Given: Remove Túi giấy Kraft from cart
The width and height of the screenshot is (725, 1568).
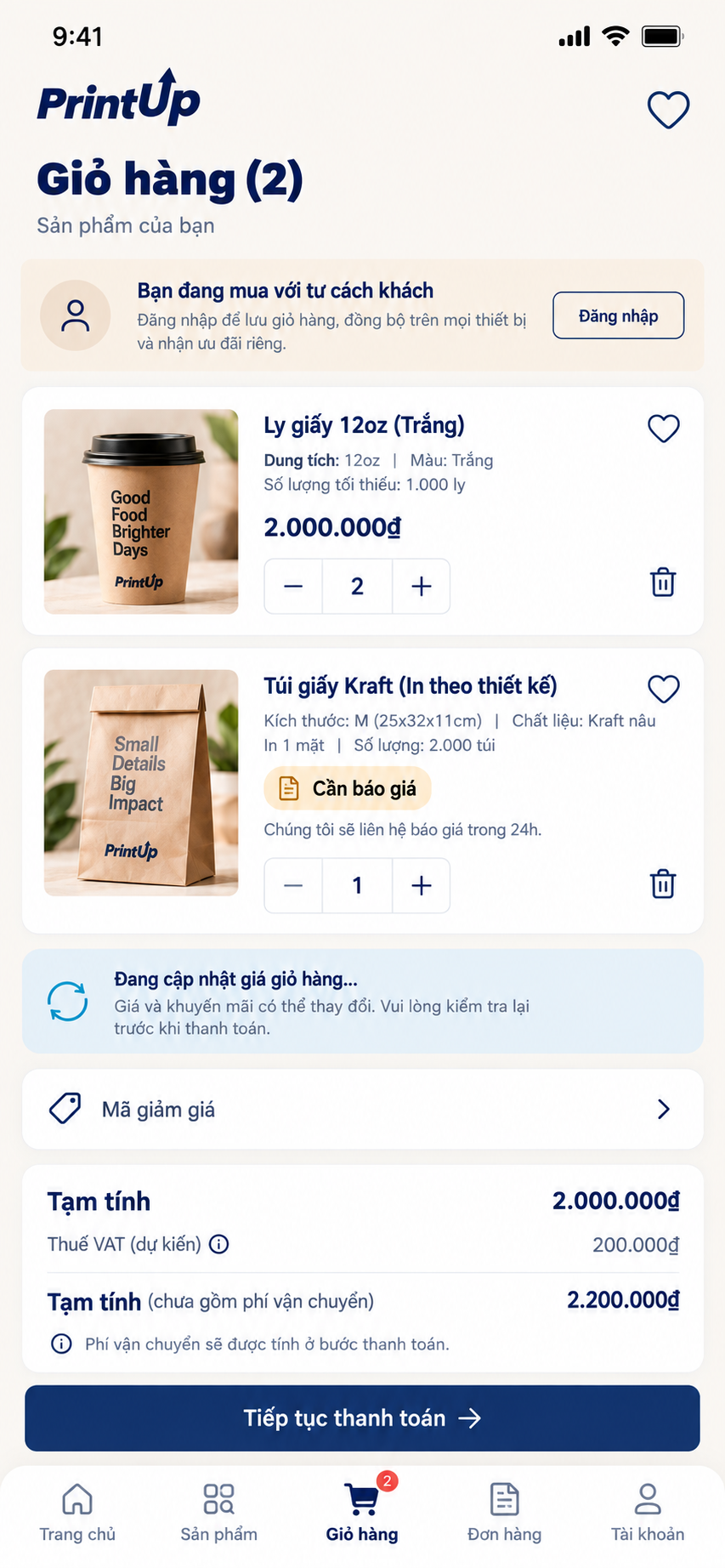Looking at the screenshot, I should coord(663,883).
